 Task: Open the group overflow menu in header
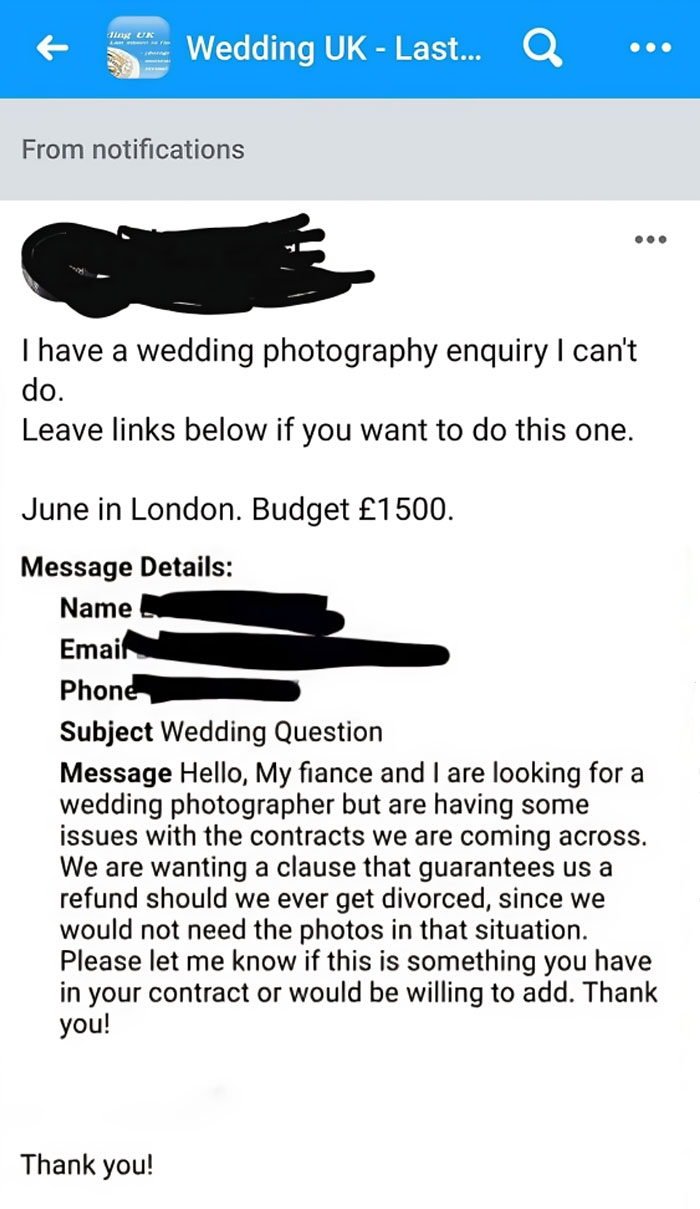click(x=650, y=48)
